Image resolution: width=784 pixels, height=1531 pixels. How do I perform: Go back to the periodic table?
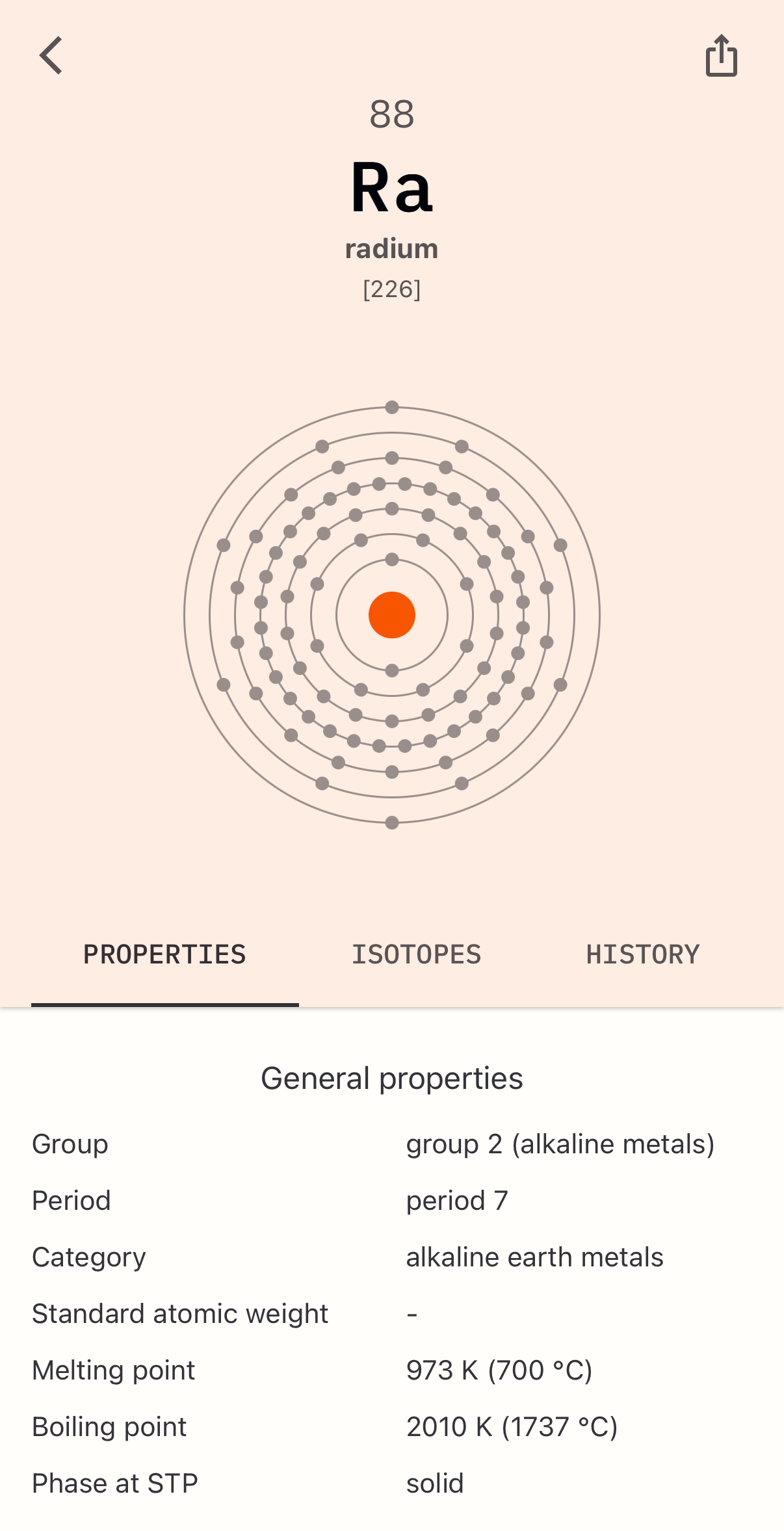click(x=51, y=55)
